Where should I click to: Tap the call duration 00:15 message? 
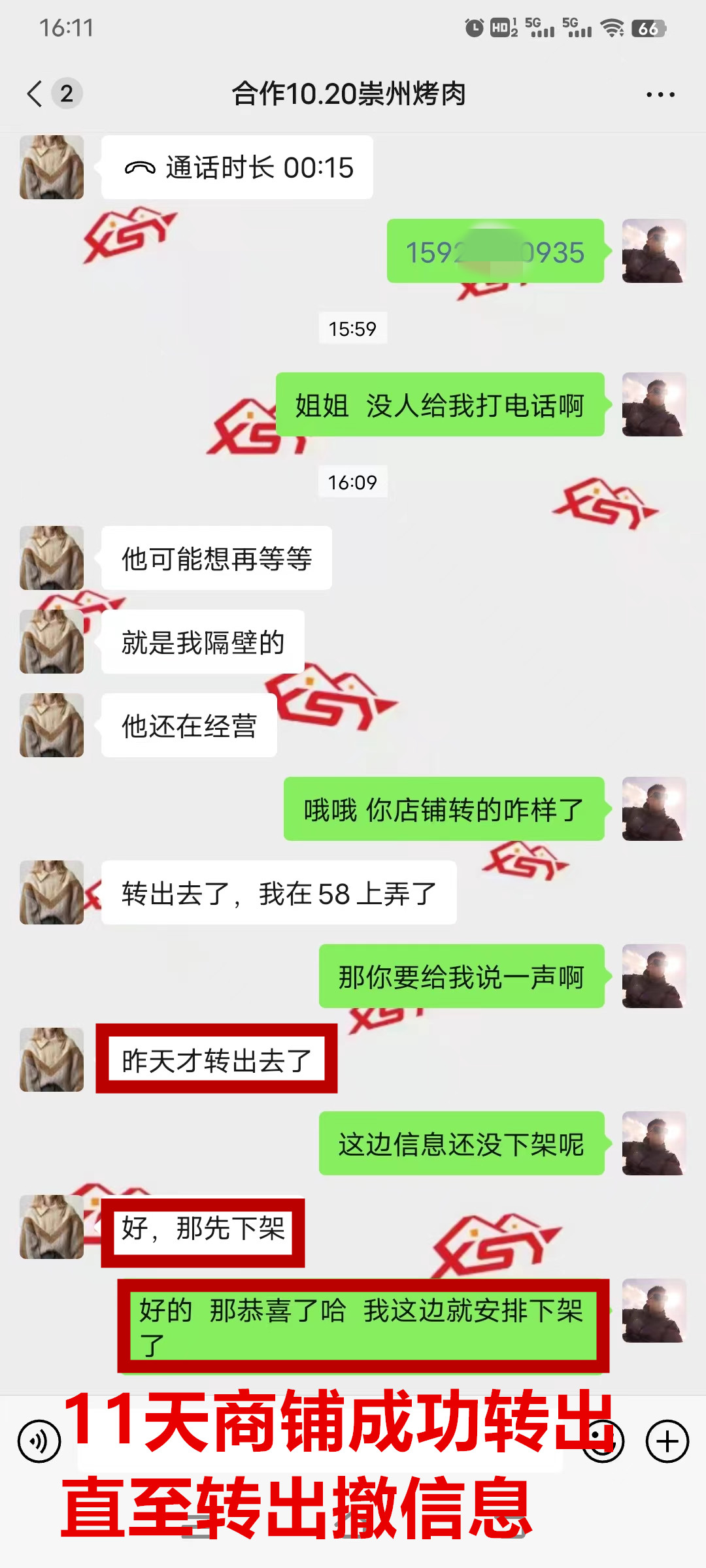coord(237,168)
